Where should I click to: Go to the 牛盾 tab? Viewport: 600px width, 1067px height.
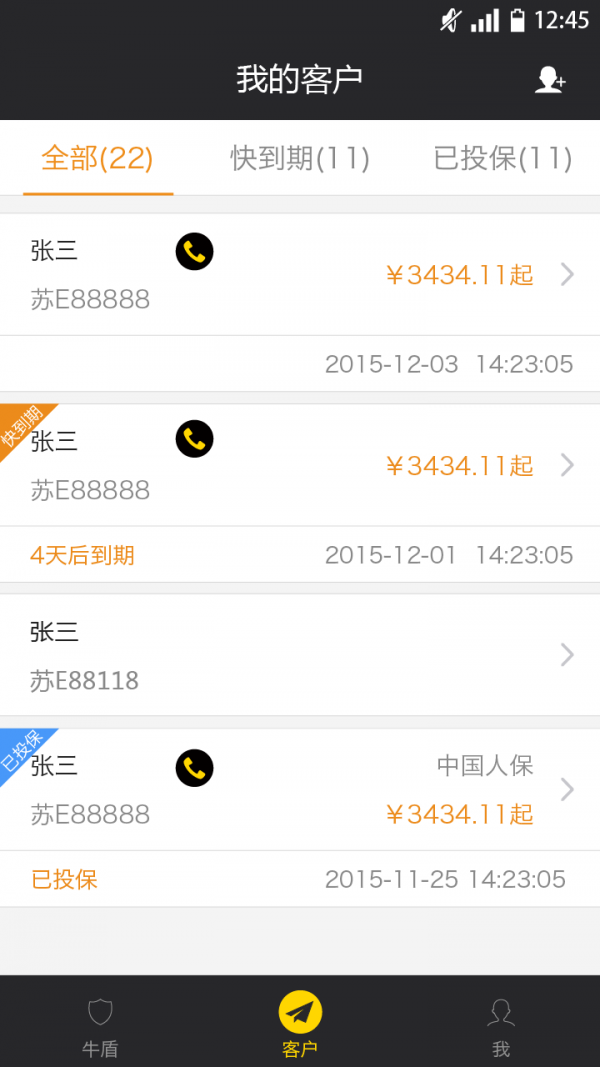click(100, 1024)
